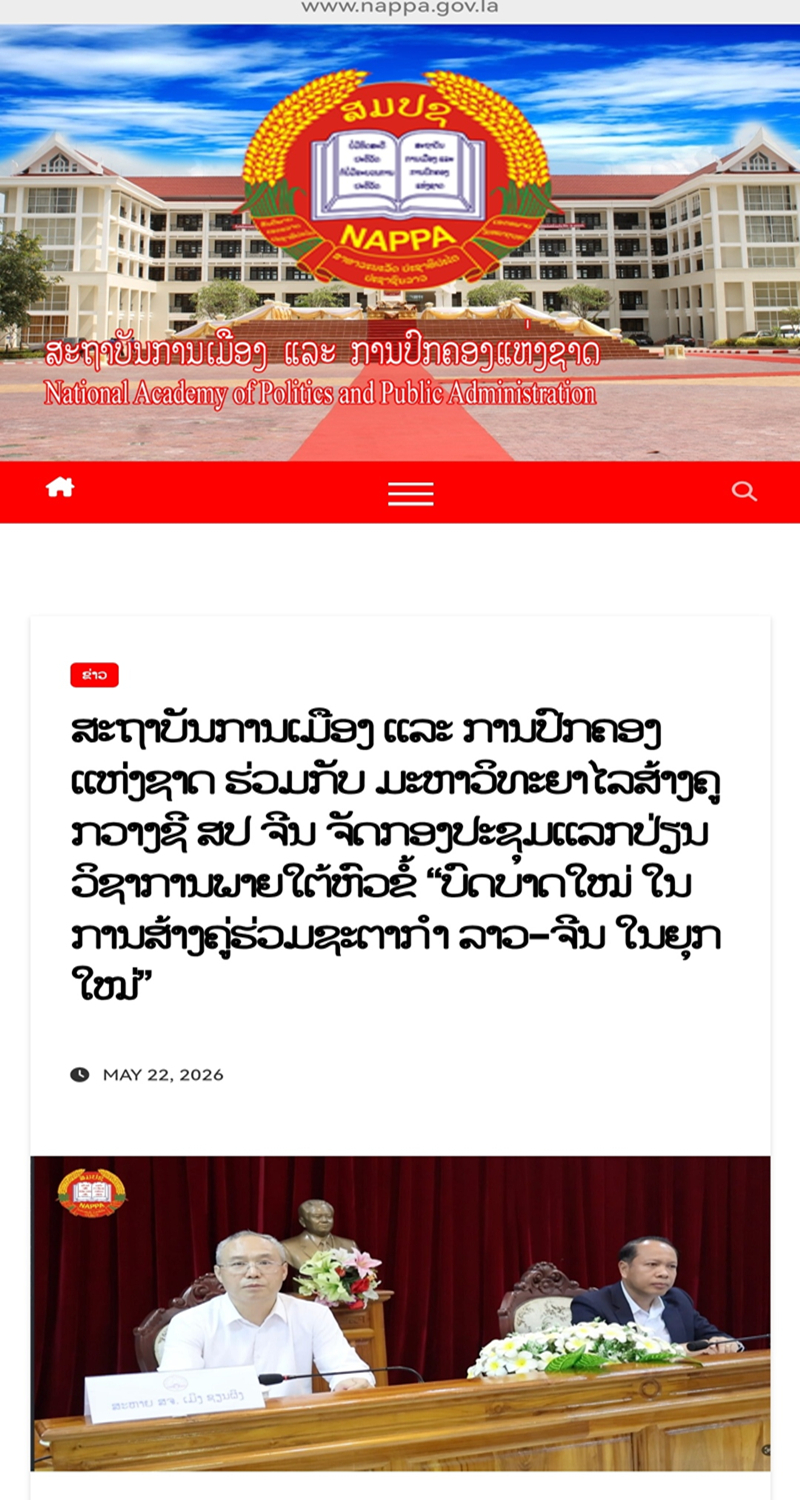The height and width of the screenshot is (1500, 800).
Task: Tap the red ຂ່າວ category tag
Action: (94, 675)
